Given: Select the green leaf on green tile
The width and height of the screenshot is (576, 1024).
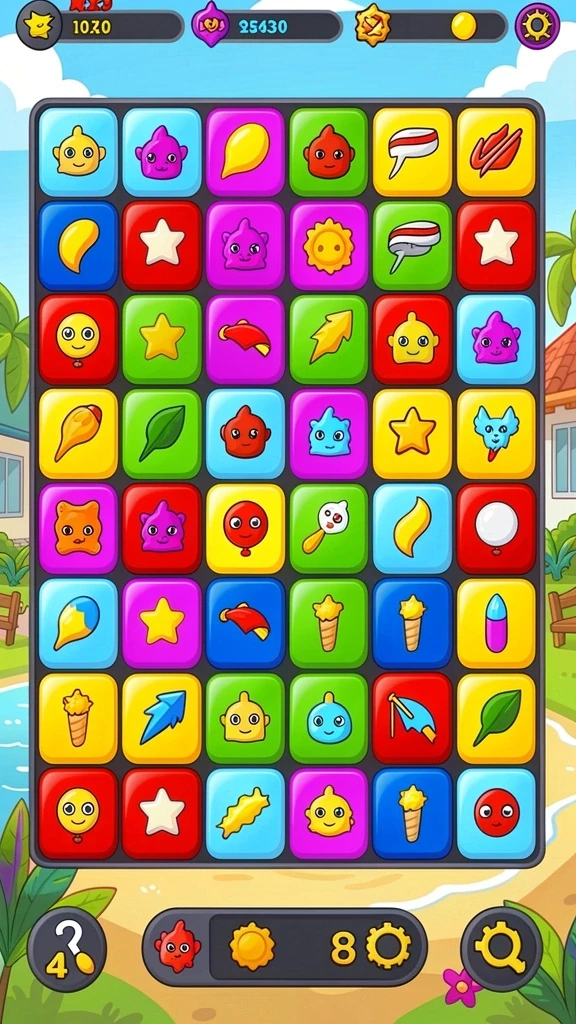Looking at the screenshot, I should pyautogui.click(x=161, y=434).
